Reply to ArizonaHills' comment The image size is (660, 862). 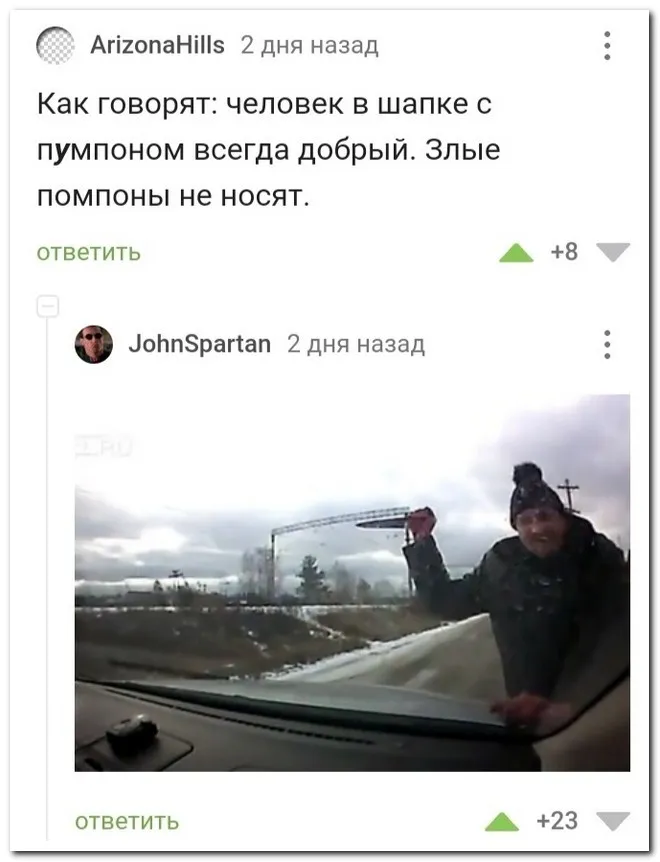coord(88,252)
